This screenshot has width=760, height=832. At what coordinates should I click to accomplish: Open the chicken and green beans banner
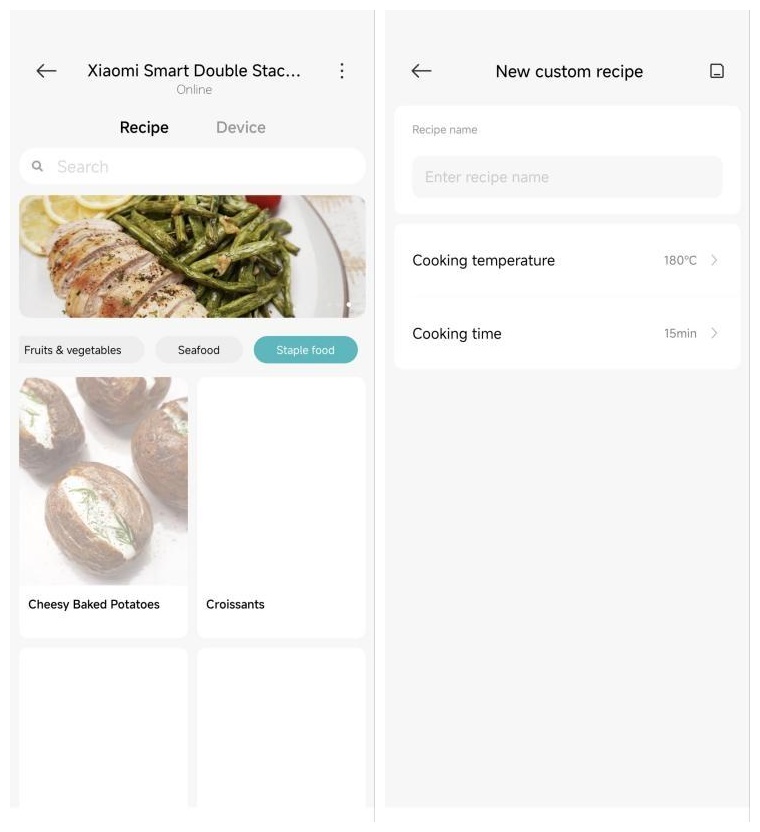click(192, 256)
